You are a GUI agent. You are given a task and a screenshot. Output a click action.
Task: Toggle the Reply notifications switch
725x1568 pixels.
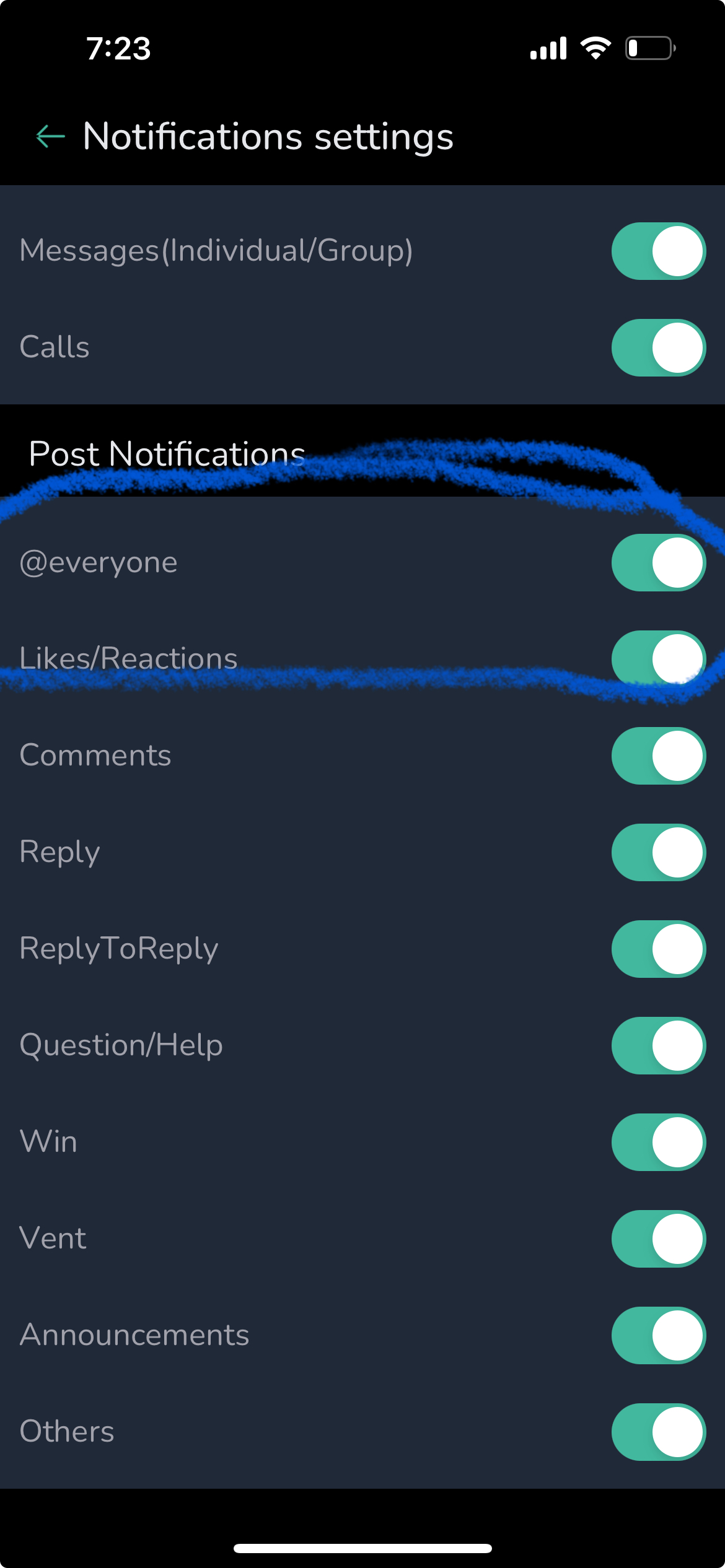coord(658,852)
